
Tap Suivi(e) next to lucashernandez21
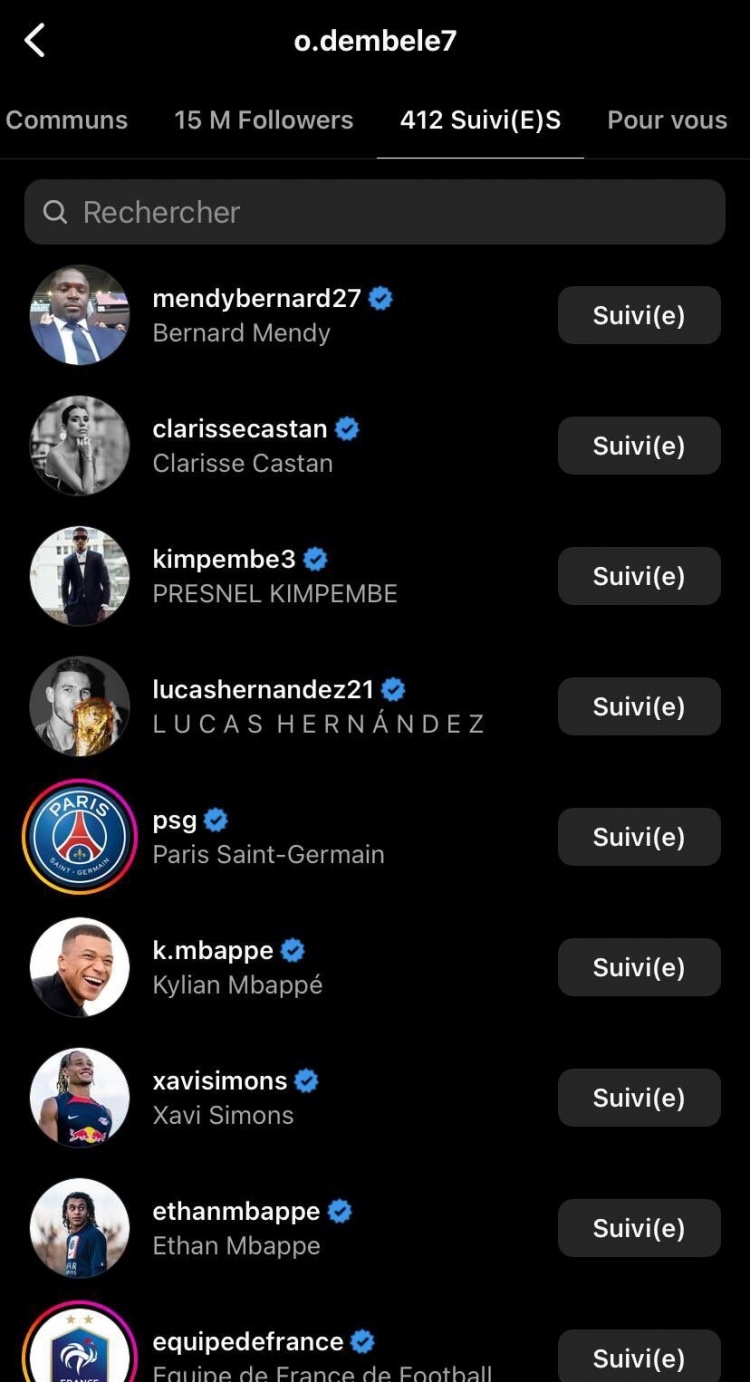tap(638, 706)
